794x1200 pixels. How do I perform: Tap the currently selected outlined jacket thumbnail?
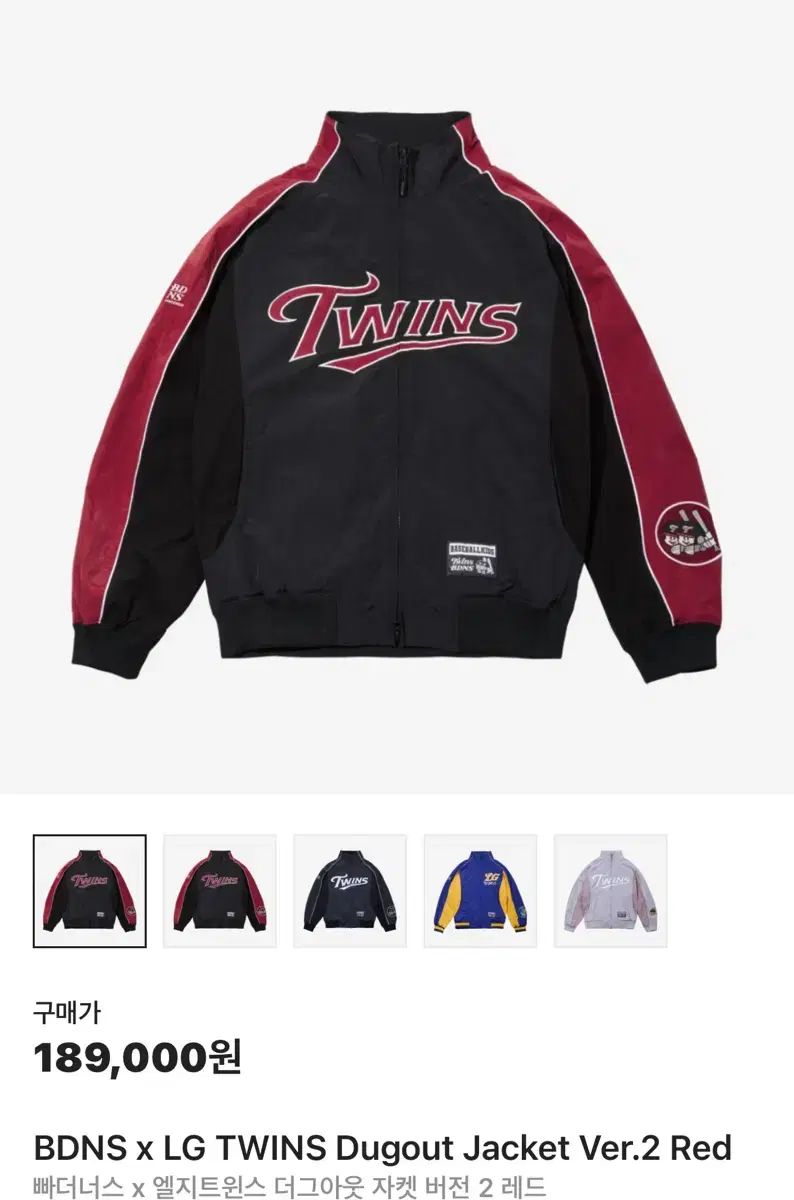coord(90,891)
